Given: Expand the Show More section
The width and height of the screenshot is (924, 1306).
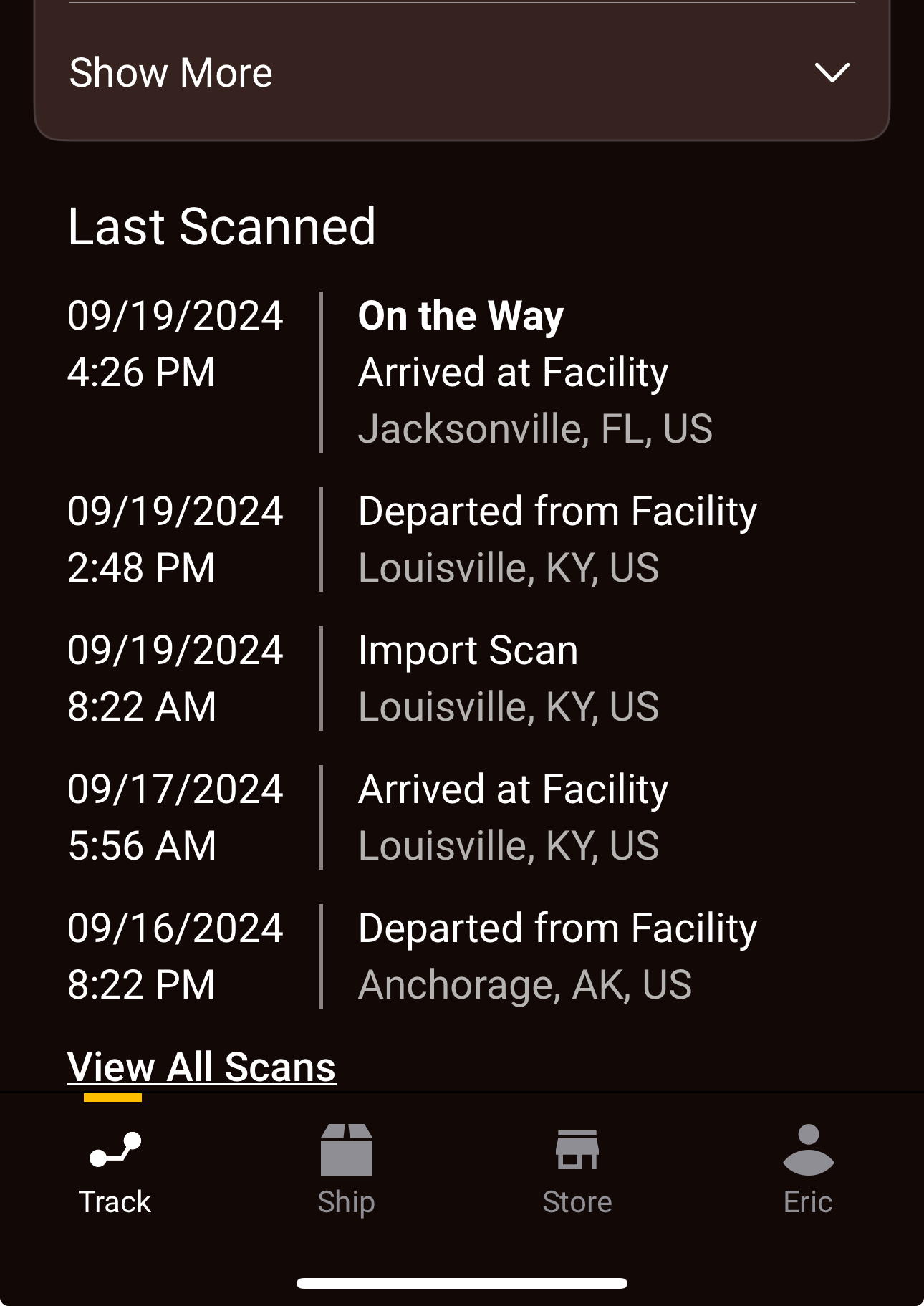Looking at the screenshot, I should (x=461, y=72).
